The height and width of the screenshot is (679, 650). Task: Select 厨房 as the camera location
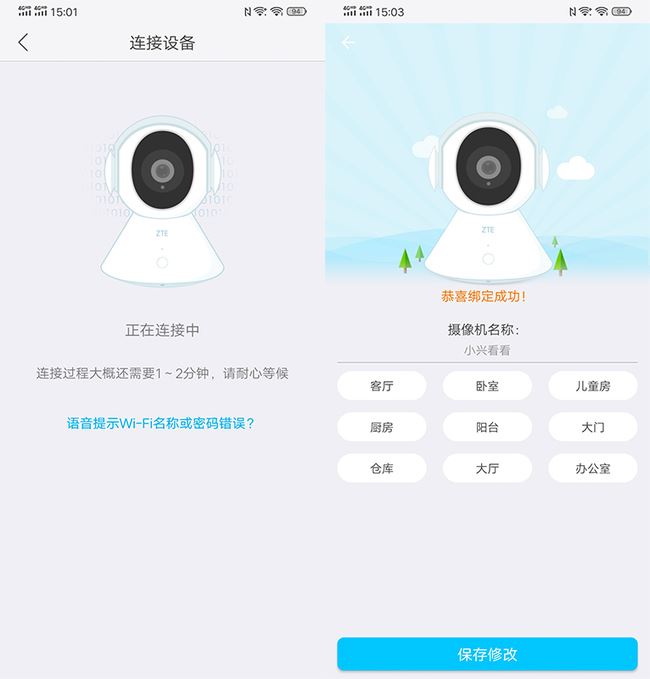click(382, 427)
